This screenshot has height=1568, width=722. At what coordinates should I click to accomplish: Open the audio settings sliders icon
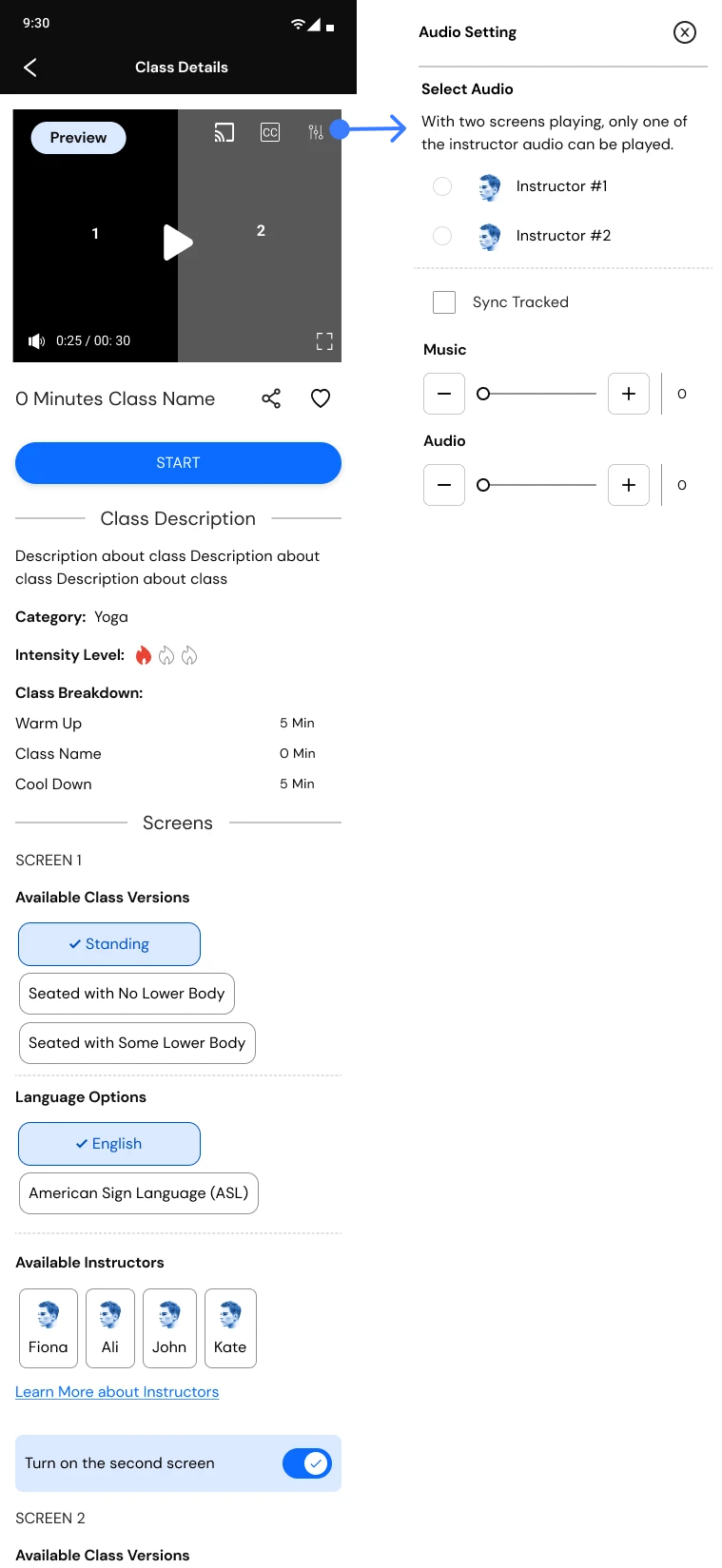pos(316,132)
